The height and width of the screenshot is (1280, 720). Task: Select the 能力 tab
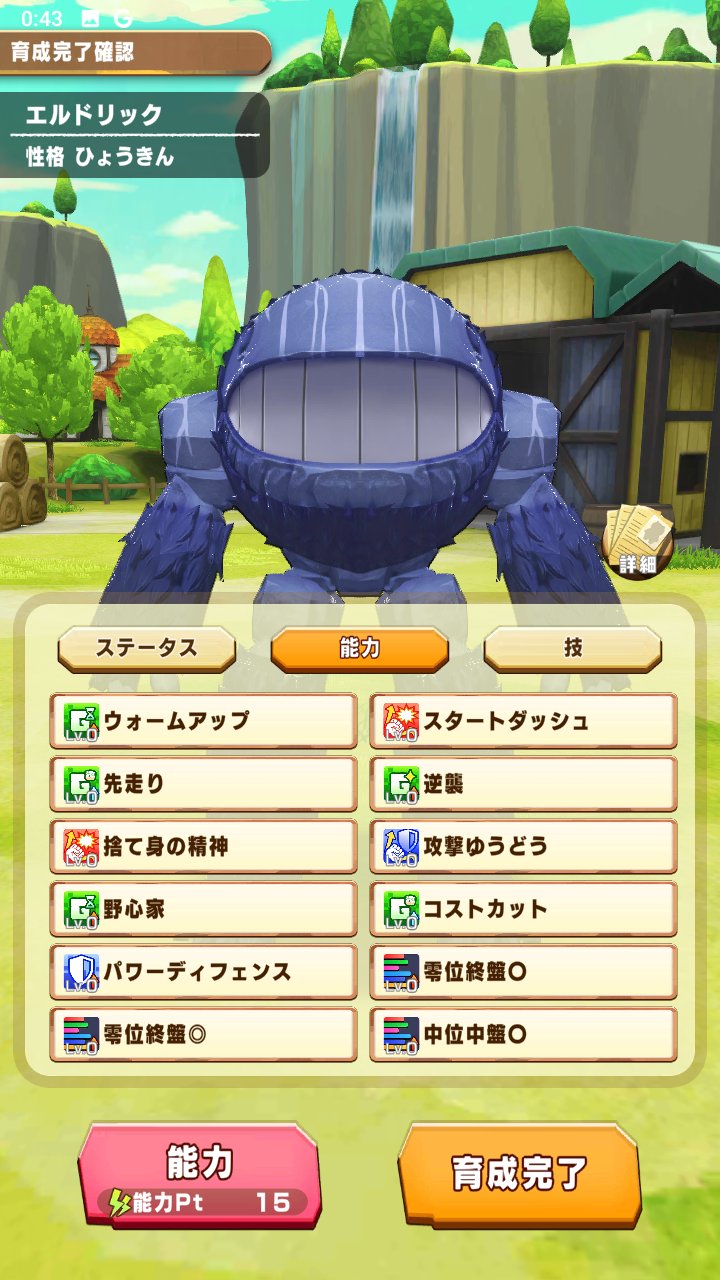tap(359, 648)
